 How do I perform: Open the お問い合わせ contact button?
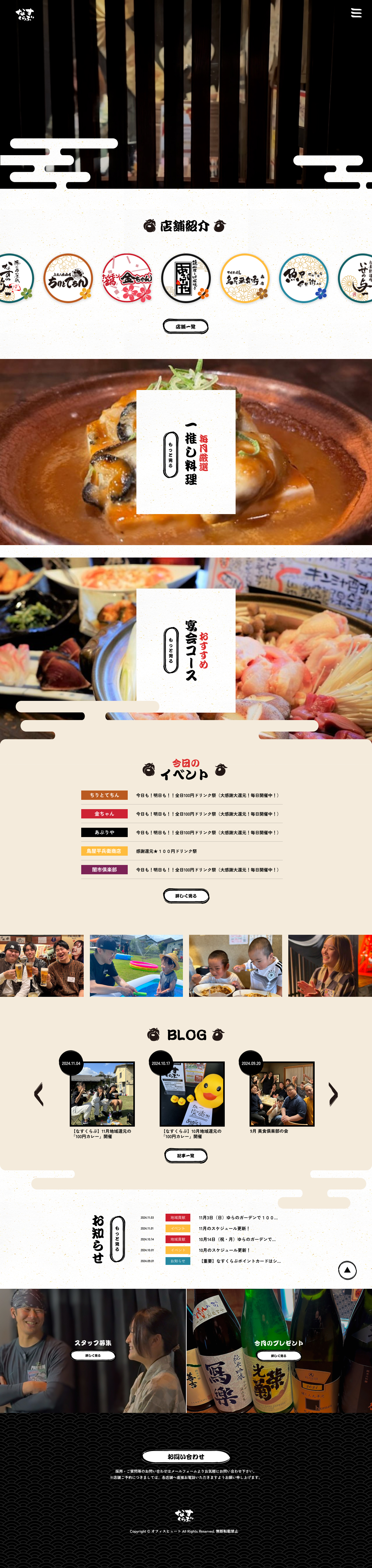(x=186, y=1457)
